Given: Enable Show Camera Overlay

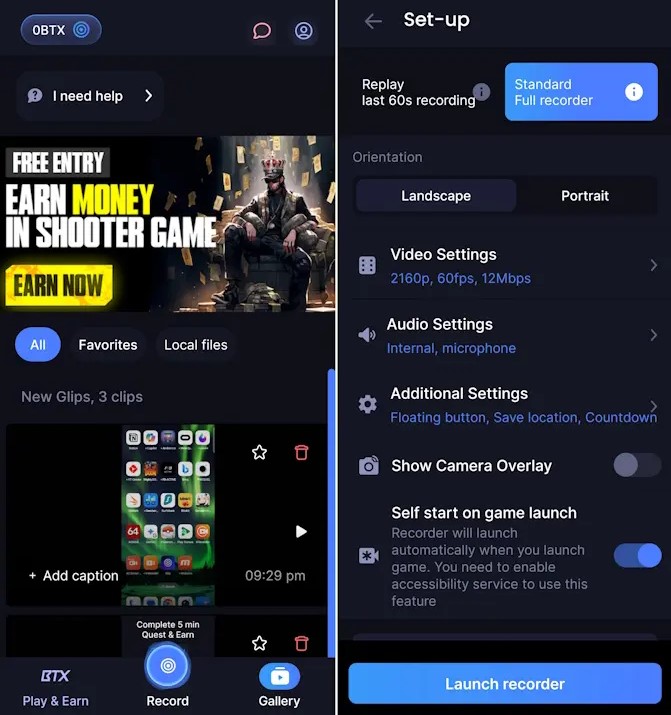Looking at the screenshot, I should point(637,465).
